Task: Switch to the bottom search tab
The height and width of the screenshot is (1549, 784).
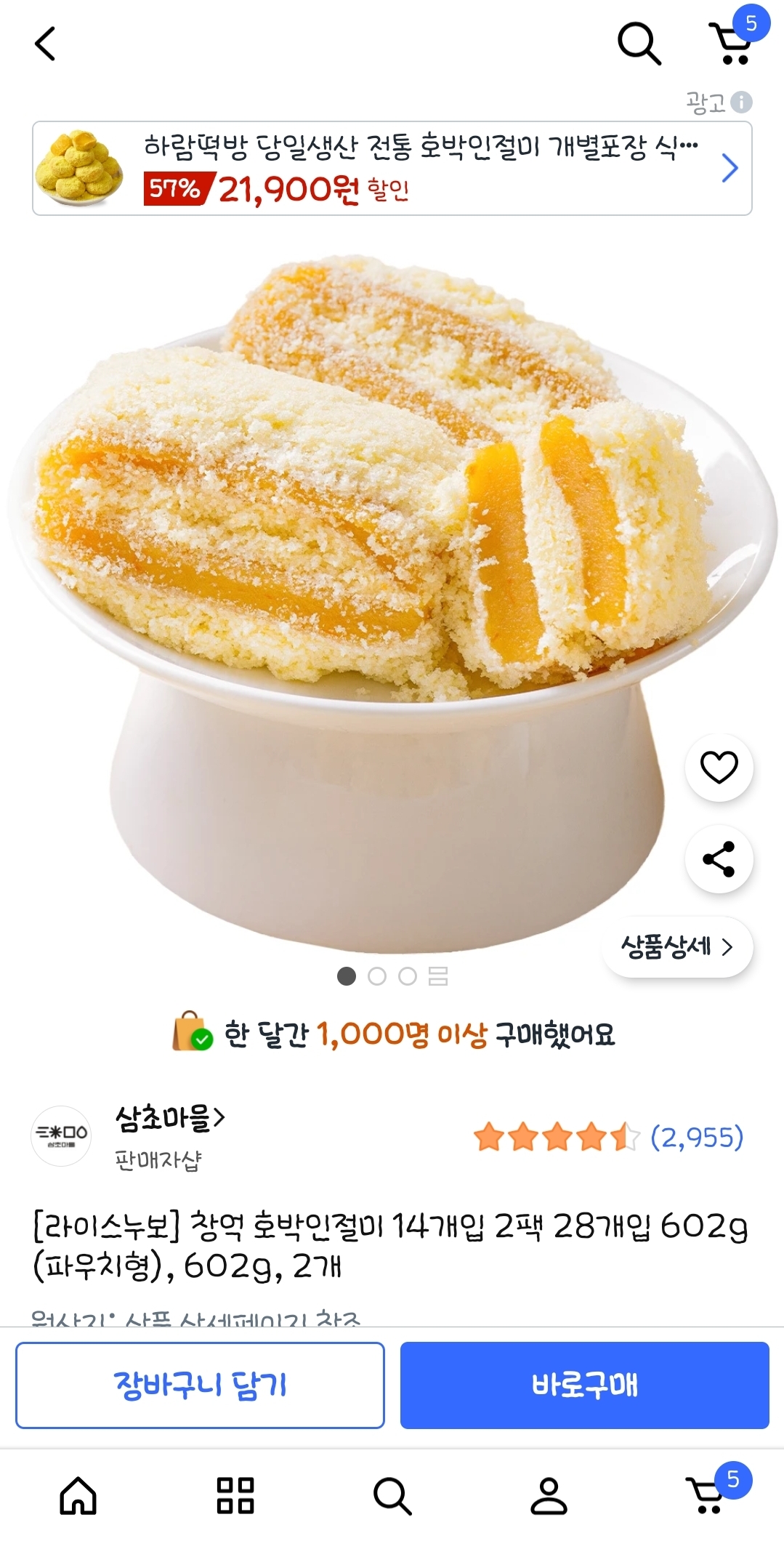Action: (392, 1495)
